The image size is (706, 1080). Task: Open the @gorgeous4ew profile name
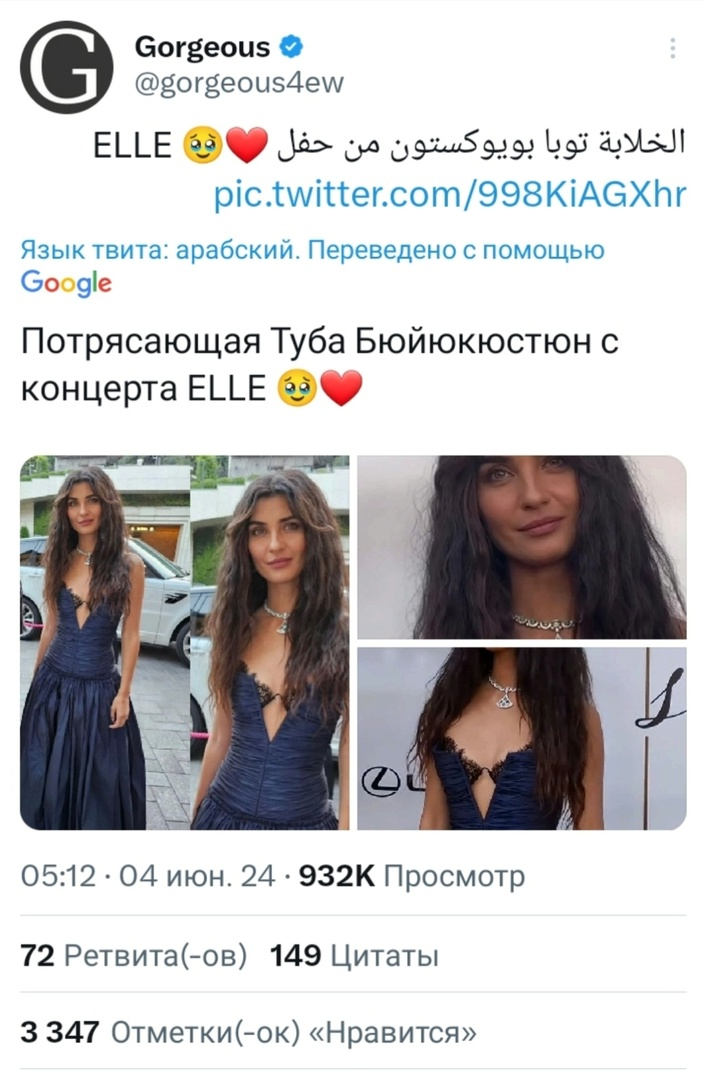(x=238, y=82)
